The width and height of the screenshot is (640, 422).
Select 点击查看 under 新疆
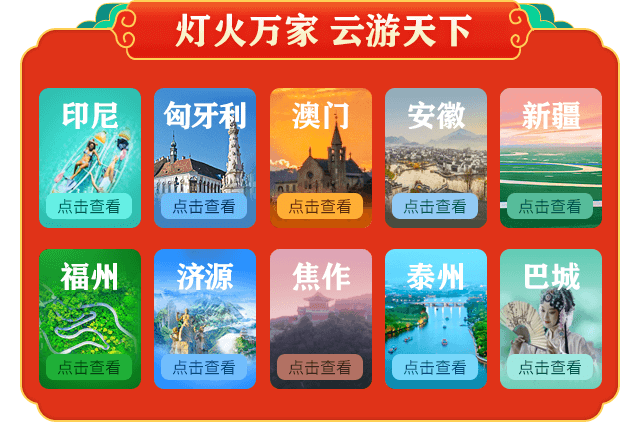click(550, 207)
